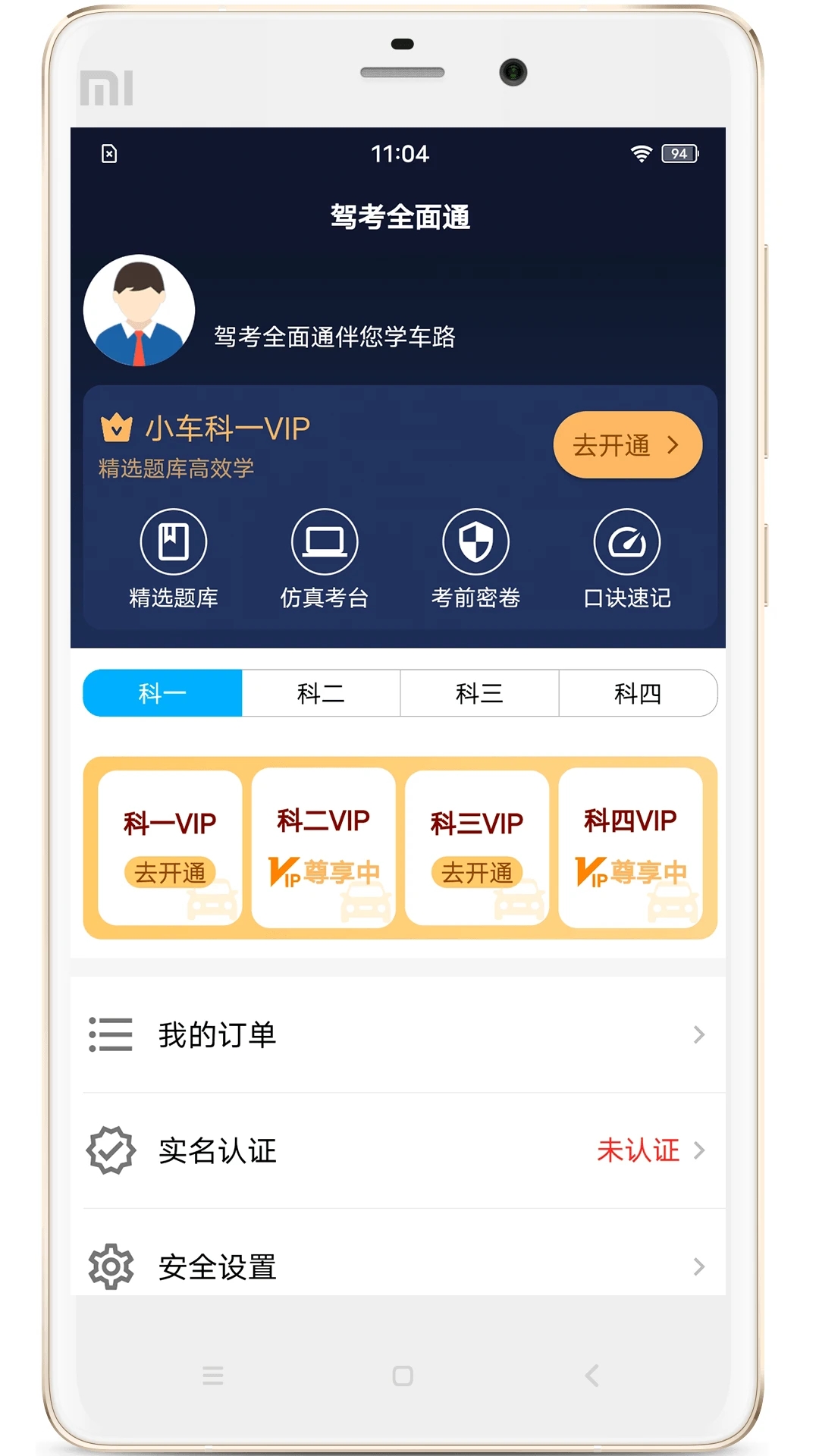
Task: Open 精选题库
Action: point(174,559)
